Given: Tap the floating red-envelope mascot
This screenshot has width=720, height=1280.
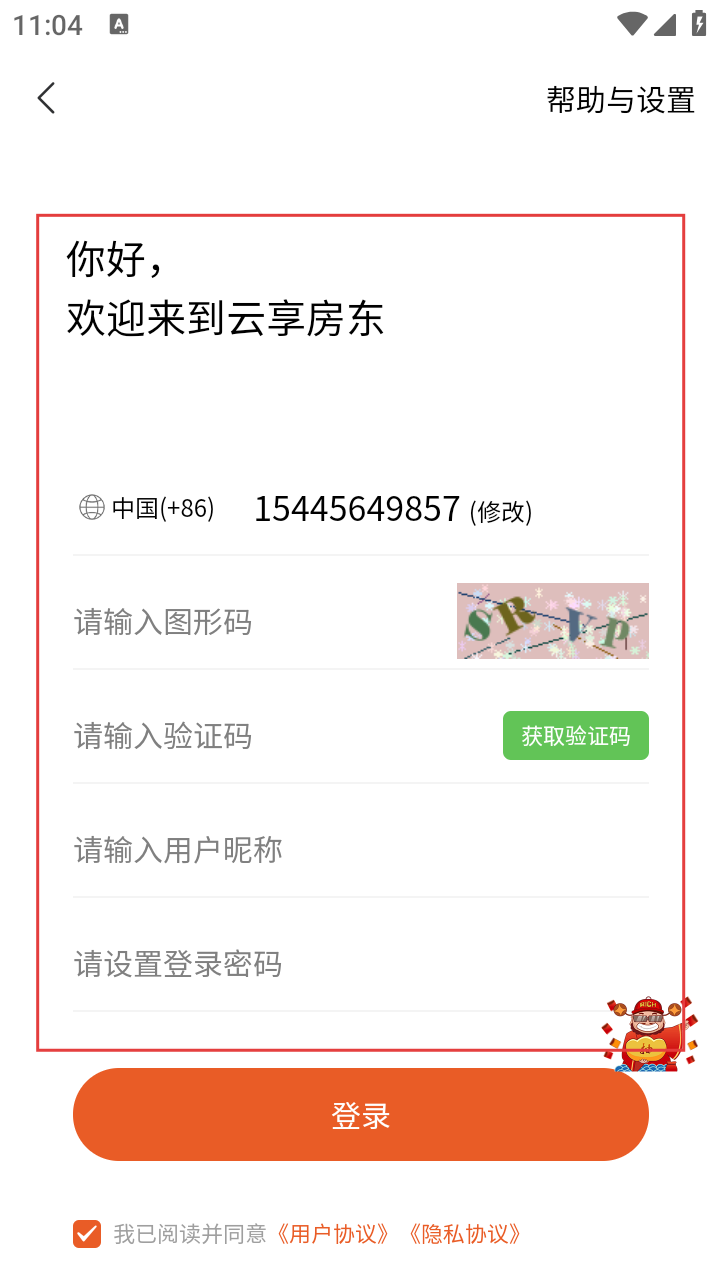Looking at the screenshot, I should pos(649,1033).
